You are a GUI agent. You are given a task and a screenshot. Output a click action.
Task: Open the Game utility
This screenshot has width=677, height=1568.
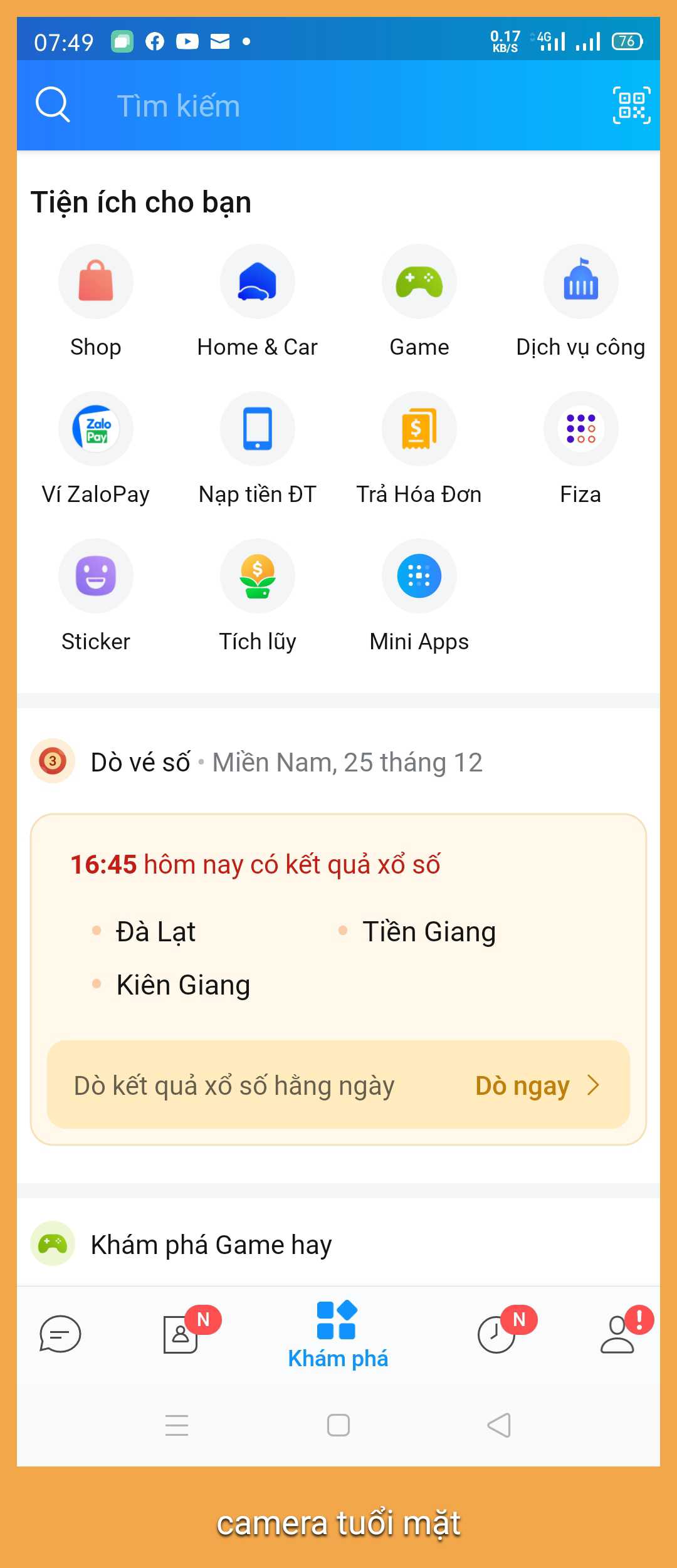click(419, 282)
